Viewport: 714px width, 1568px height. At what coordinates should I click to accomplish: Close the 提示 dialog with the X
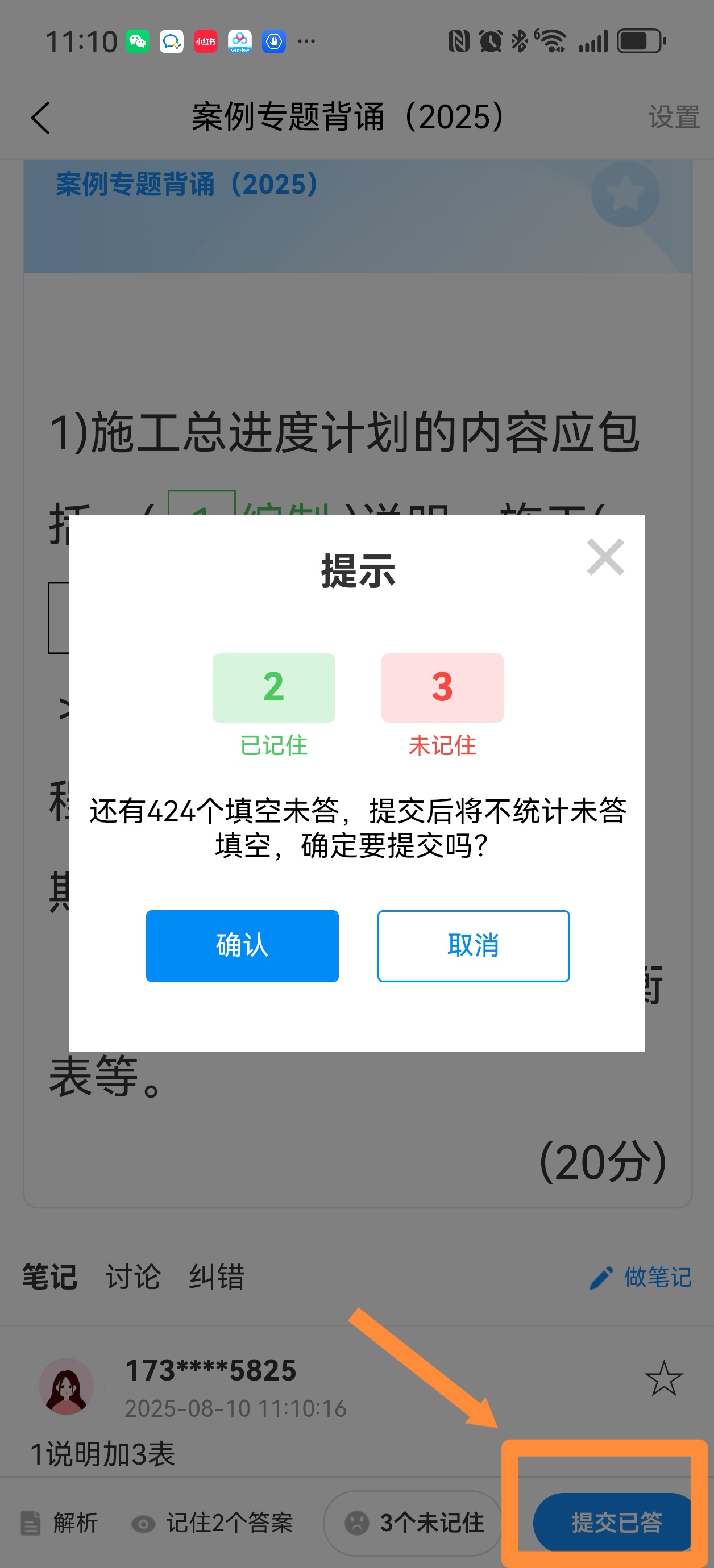[x=605, y=557]
